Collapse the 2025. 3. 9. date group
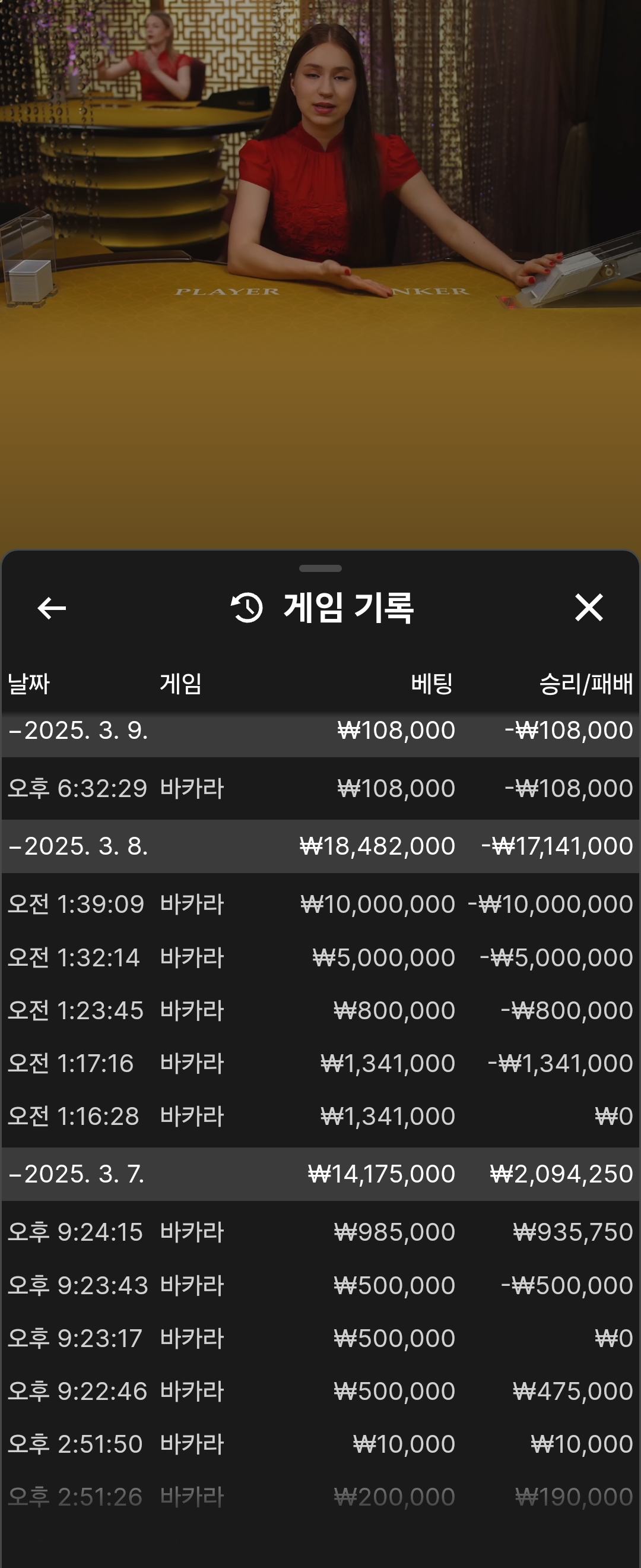641x1568 pixels. [79, 731]
